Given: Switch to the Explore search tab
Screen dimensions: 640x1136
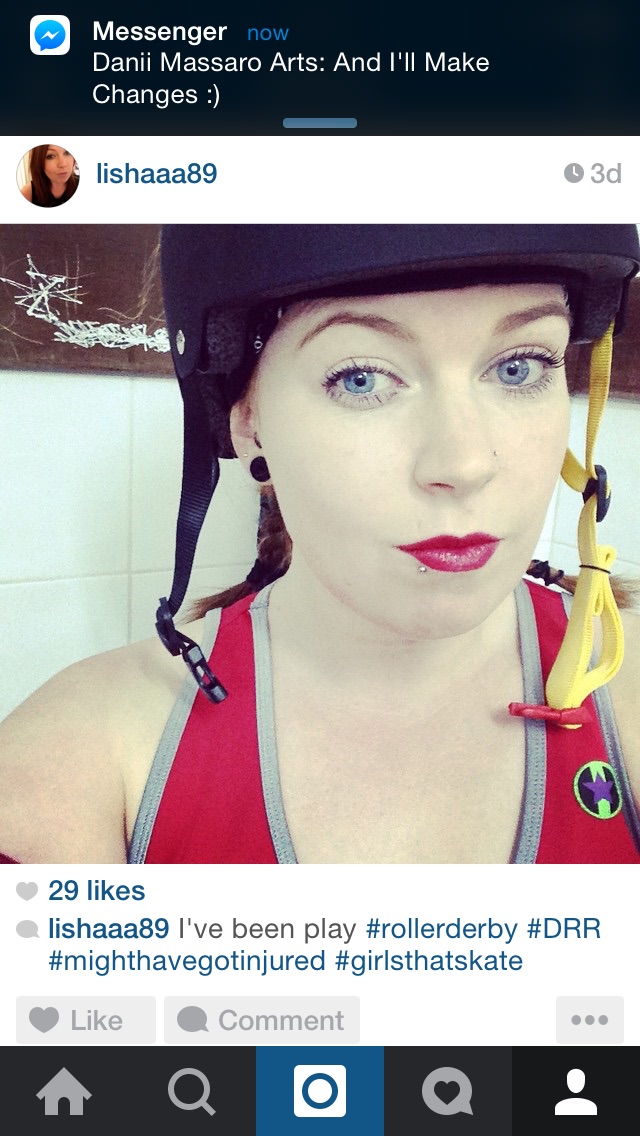Looking at the screenshot, I should tap(192, 1091).
